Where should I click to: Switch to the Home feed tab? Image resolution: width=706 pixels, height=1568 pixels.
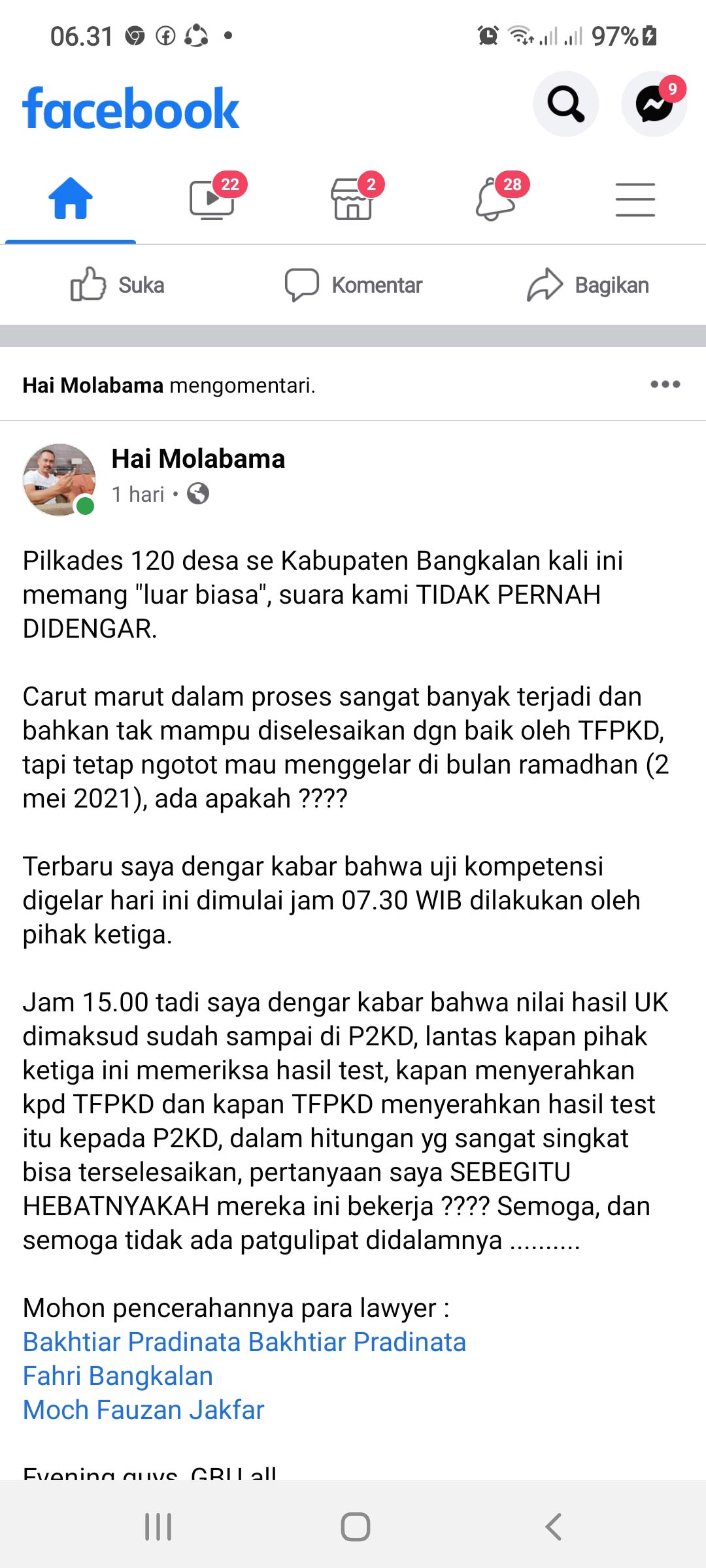coord(71,199)
